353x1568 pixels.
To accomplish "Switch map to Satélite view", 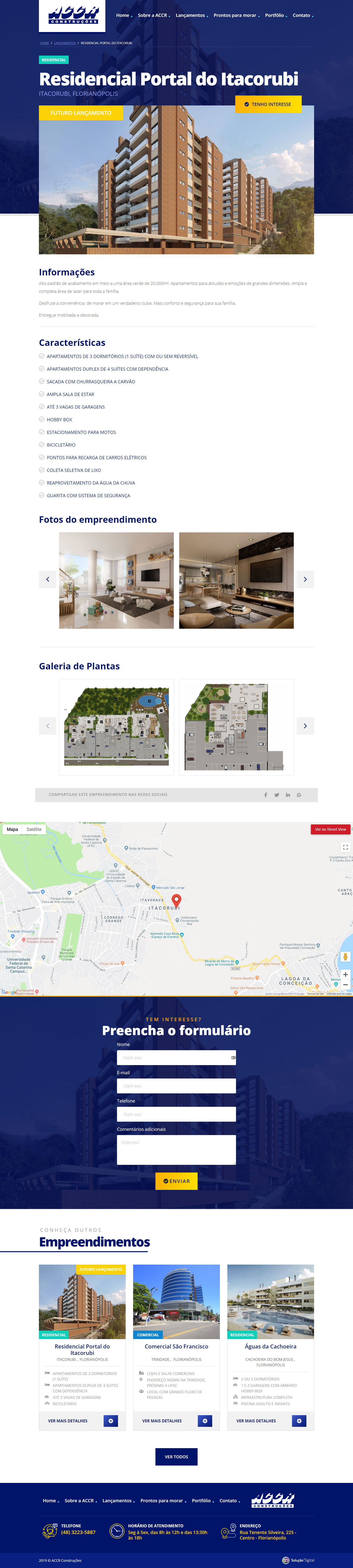I will pyautogui.click(x=34, y=829).
